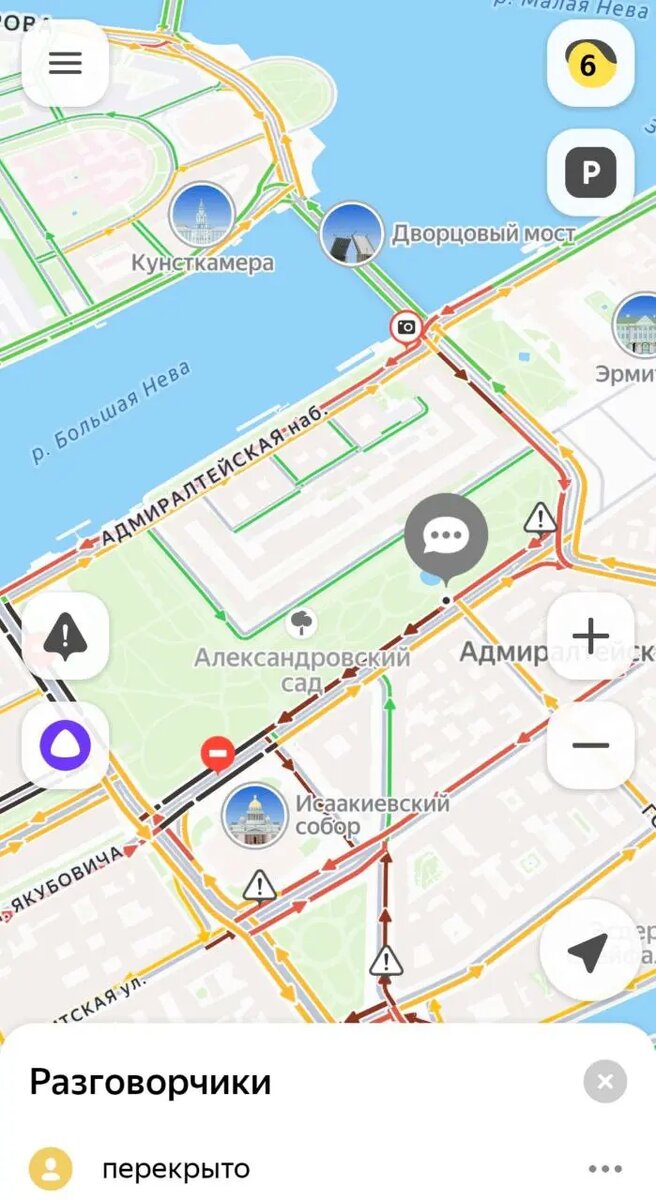
Task: Open Кунсткамера landmark on the map
Action: coord(202,215)
